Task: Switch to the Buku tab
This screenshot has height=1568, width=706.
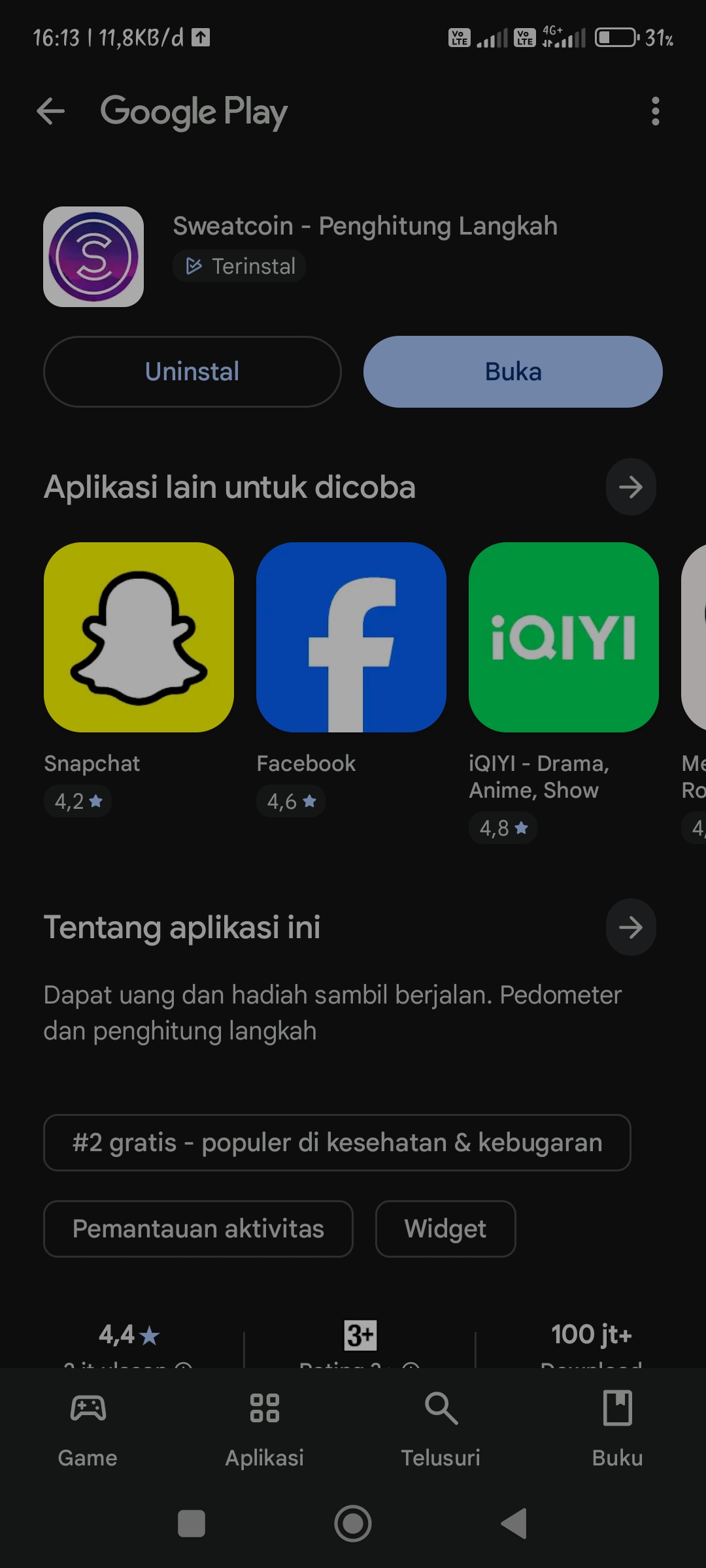Action: point(617,1429)
